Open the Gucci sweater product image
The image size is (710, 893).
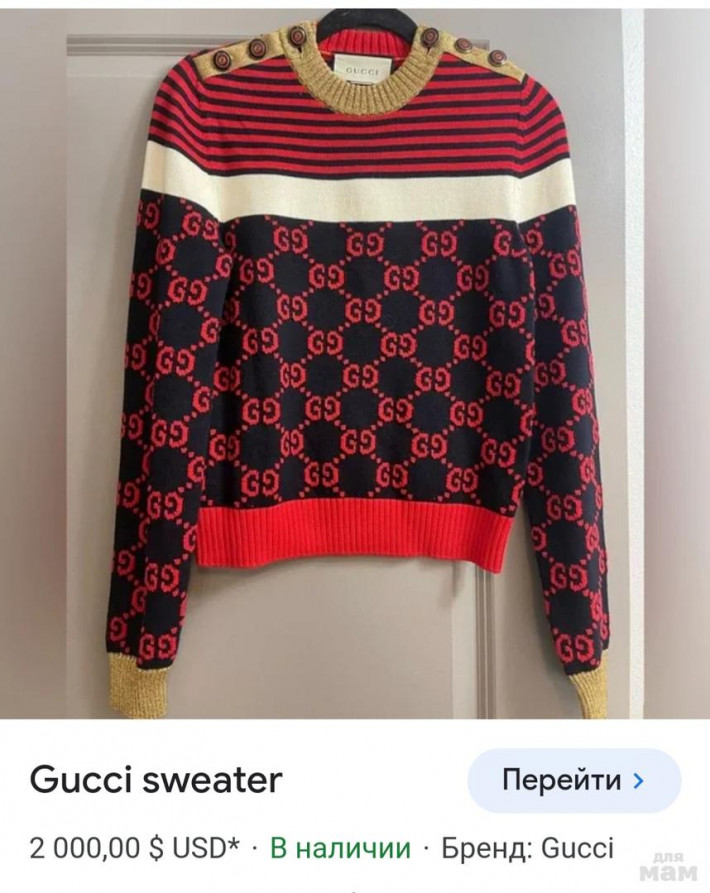tap(355, 360)
